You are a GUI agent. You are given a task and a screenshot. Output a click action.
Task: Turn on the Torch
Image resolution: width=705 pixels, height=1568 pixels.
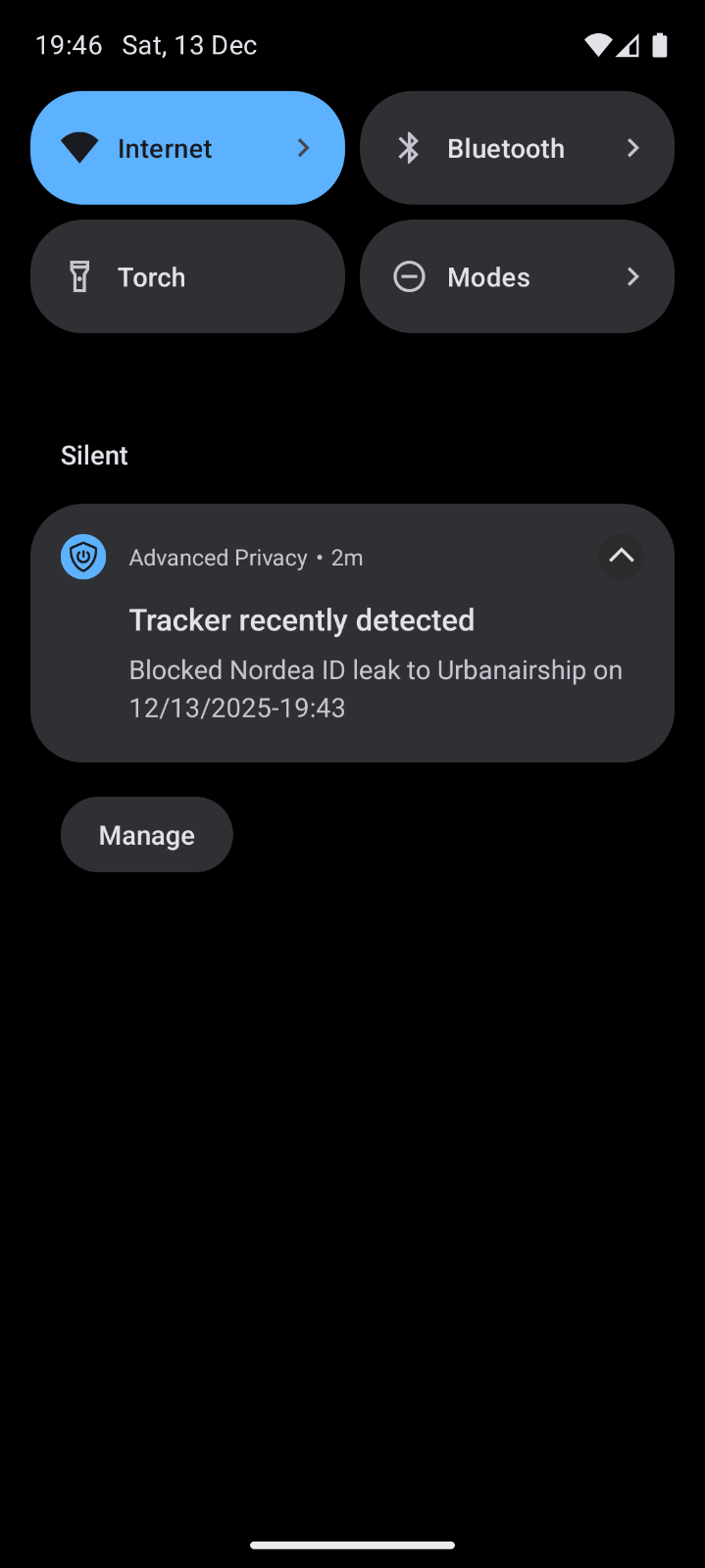[x=186, y=277]
